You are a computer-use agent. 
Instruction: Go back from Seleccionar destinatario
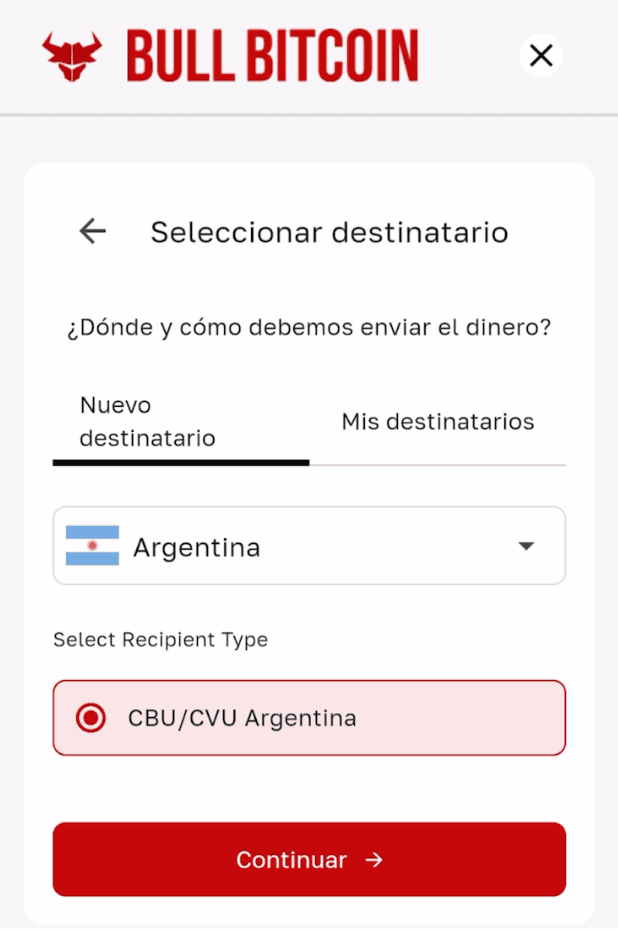coord(93,232)
